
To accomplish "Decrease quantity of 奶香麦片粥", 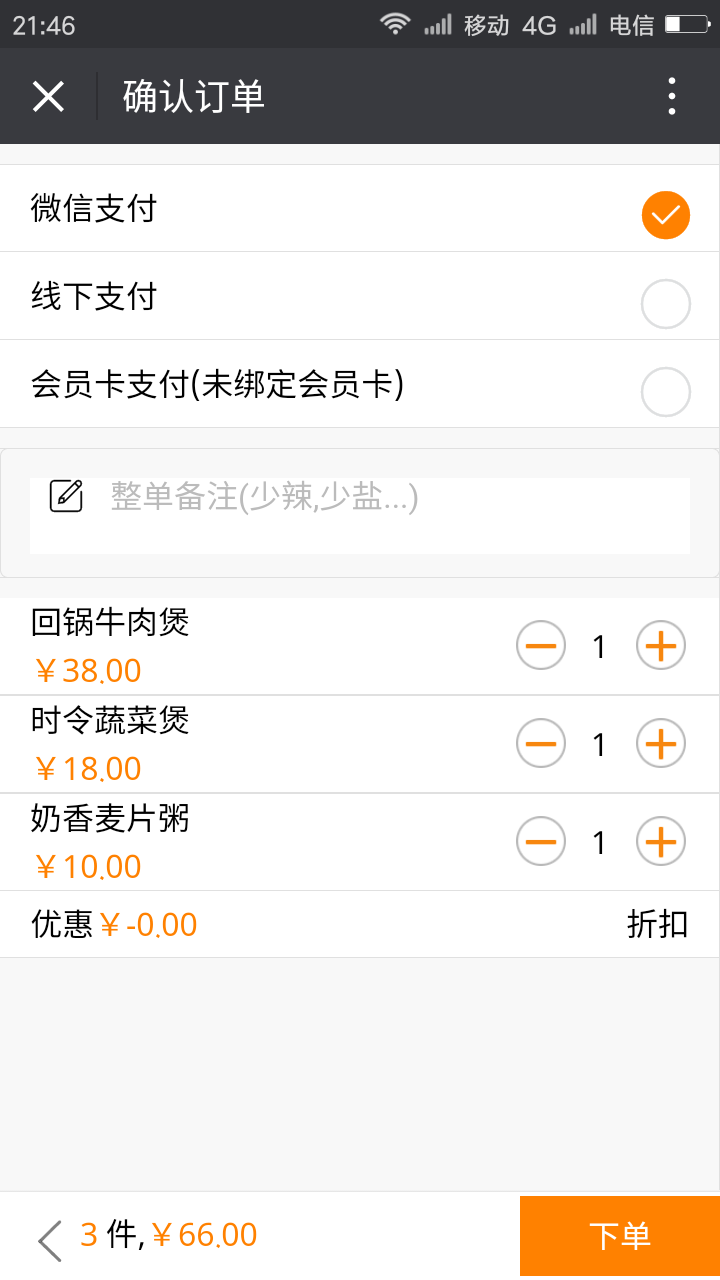I will click(541, 842).
